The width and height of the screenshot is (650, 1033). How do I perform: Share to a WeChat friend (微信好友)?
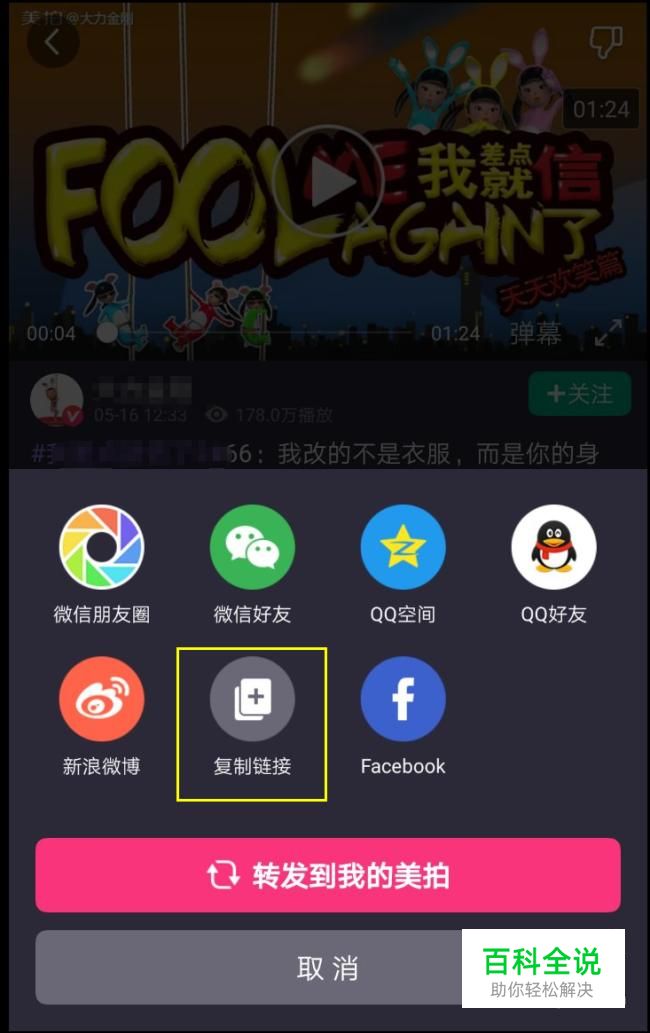click(252, 548)
